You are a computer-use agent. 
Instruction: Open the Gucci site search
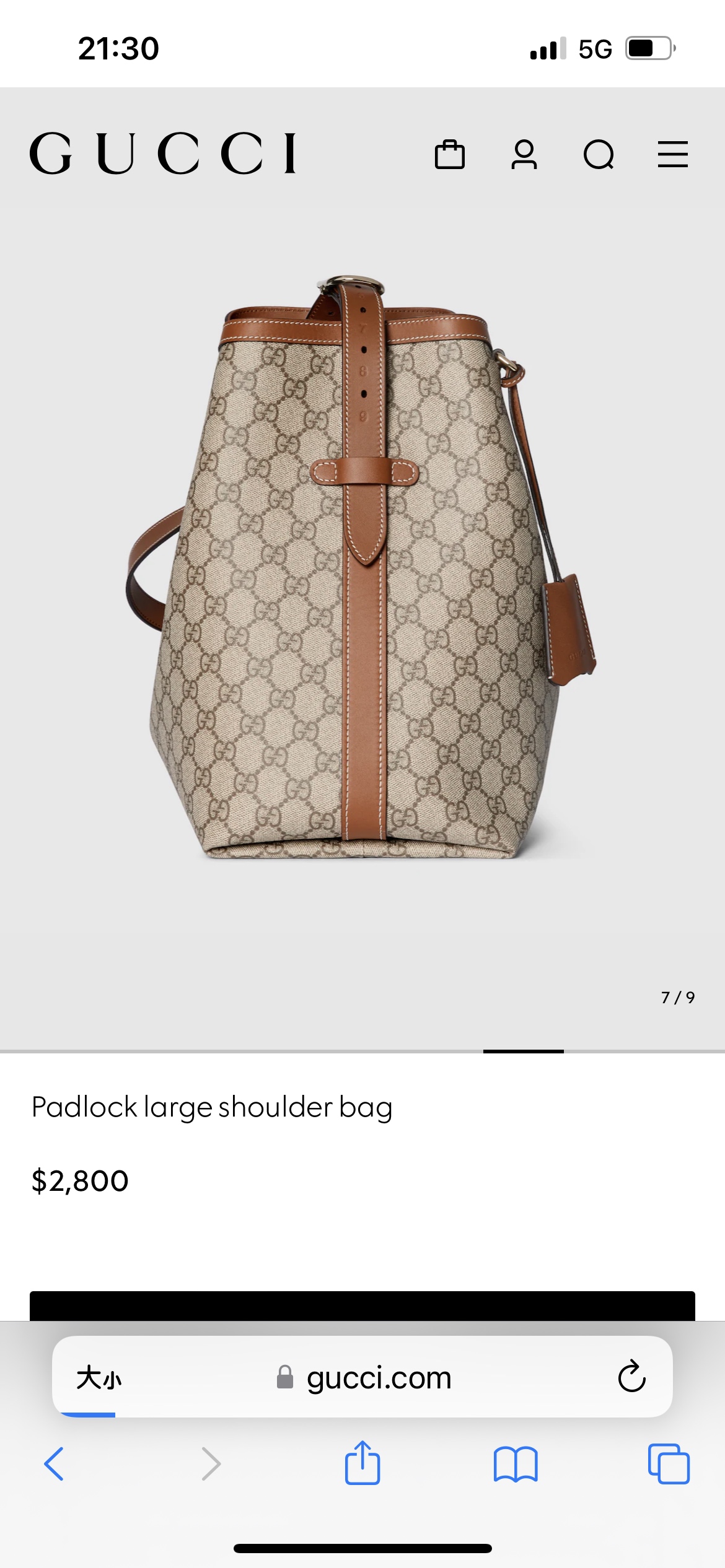(599, 154)
